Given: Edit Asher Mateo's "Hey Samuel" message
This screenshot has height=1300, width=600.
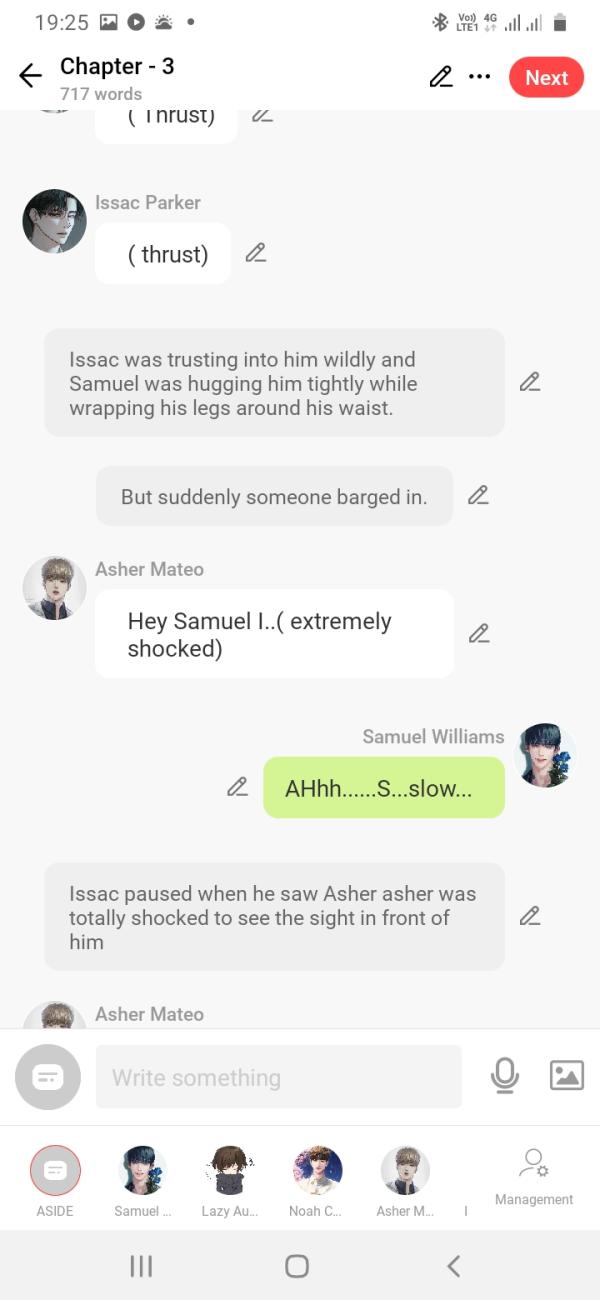Looking at the screenshot, I should click(479, 633).
